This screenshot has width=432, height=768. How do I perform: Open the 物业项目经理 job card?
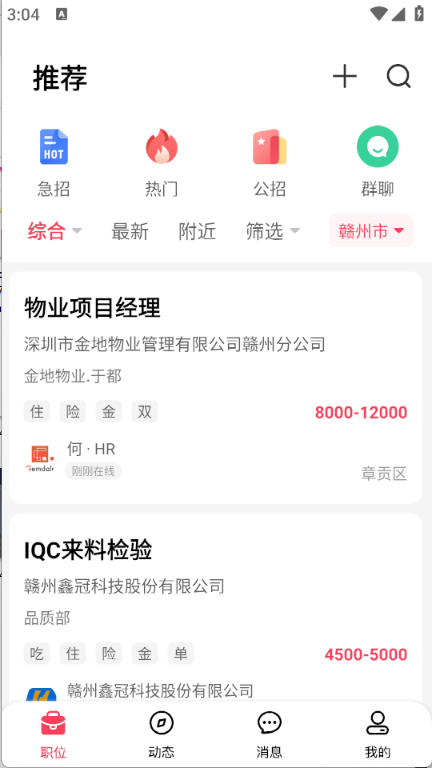(216, 387)
